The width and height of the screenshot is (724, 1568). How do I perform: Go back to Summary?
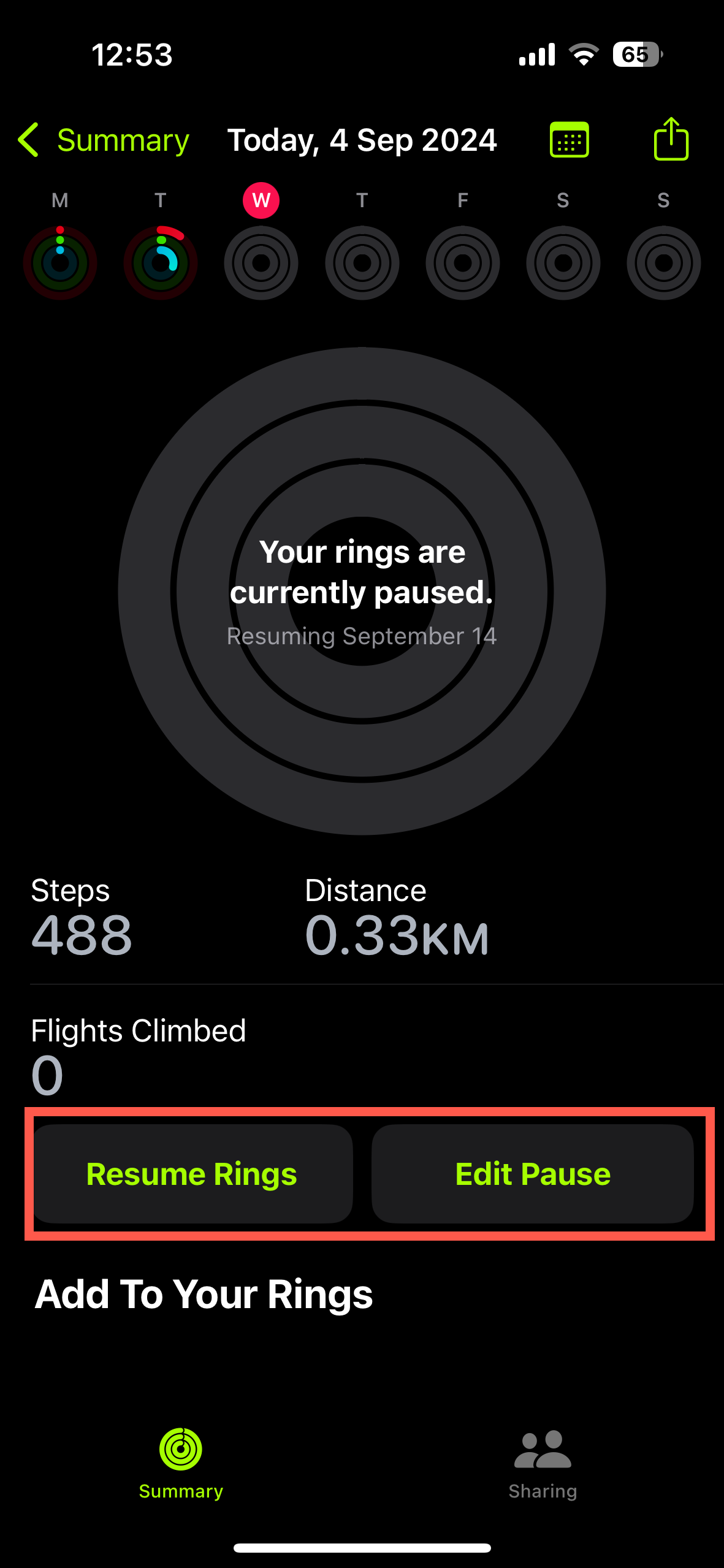point(103,140)
